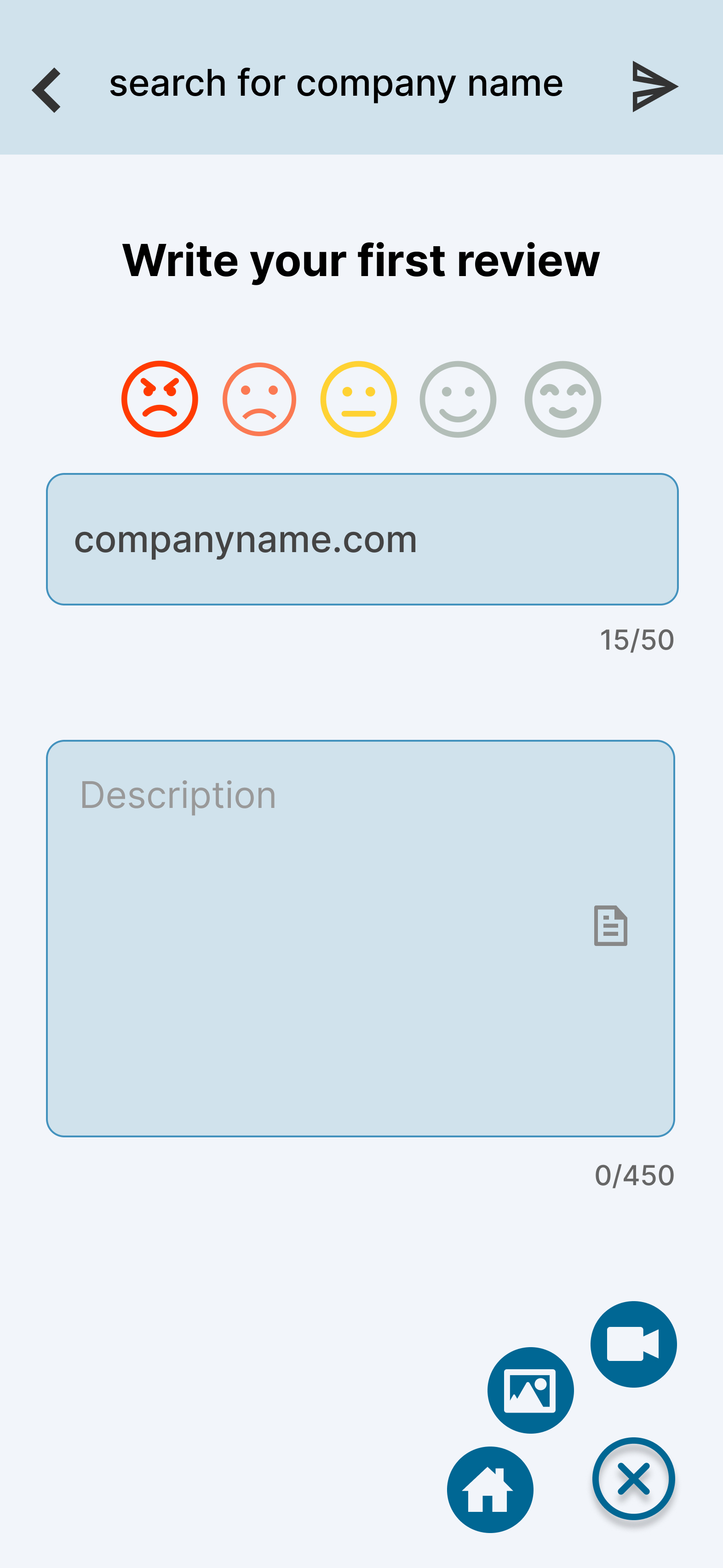Select the angry face rating
The height and width of the screenshot is (1568, 723).
coord(160,399)
